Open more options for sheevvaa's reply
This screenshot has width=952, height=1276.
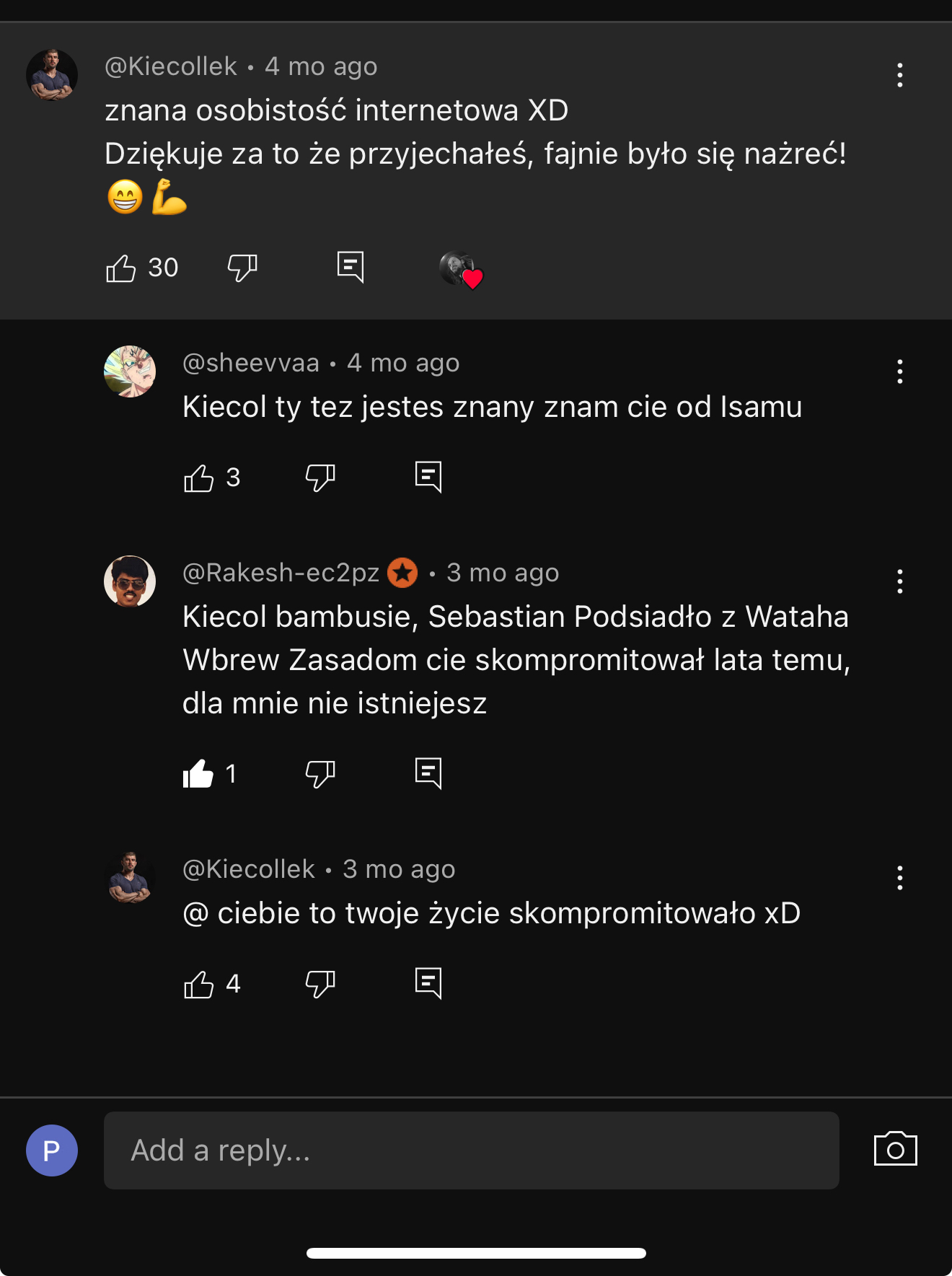coord(899,371)
